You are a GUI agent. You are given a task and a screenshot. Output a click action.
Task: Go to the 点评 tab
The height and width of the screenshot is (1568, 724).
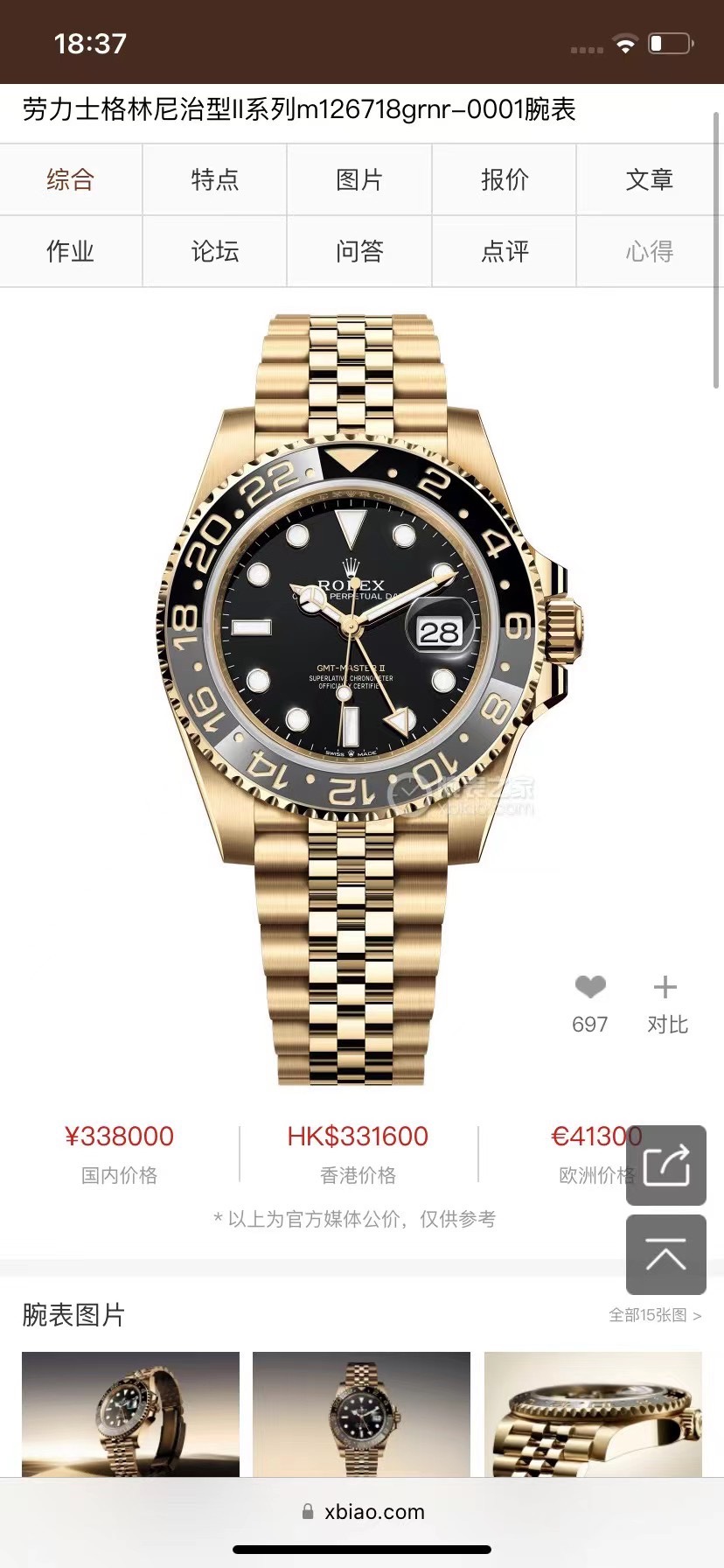point(505,251)
